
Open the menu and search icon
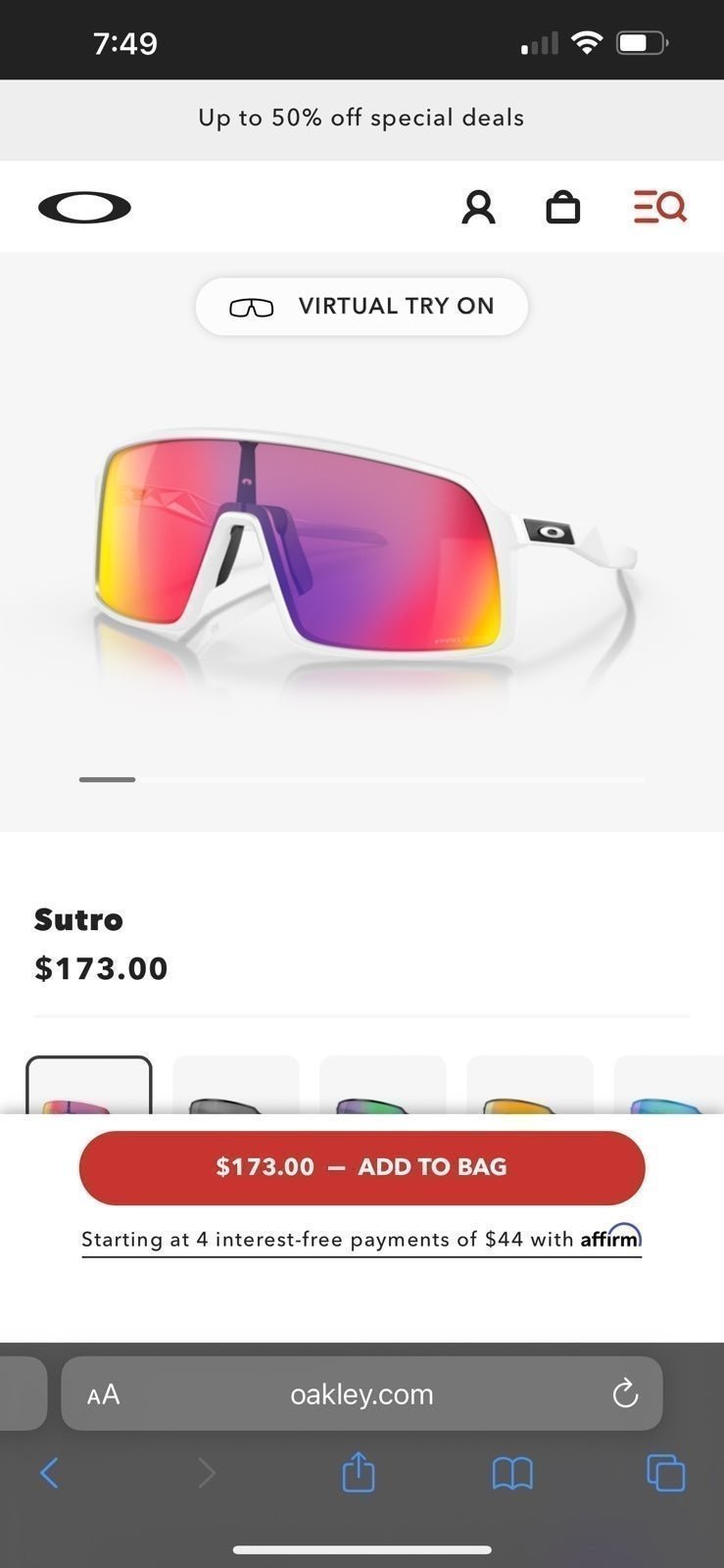point(659,208)
